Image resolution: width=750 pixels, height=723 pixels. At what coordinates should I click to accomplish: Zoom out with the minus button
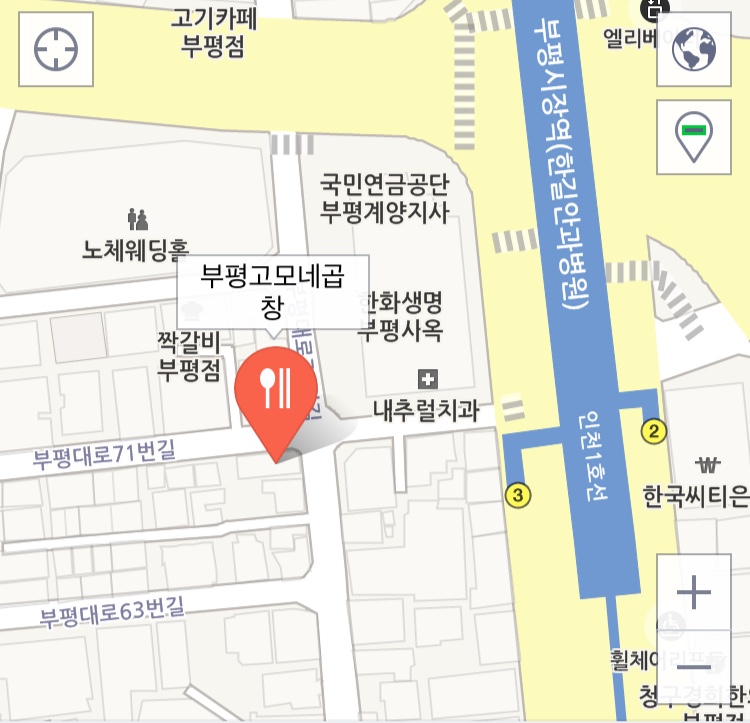point(693,667)
